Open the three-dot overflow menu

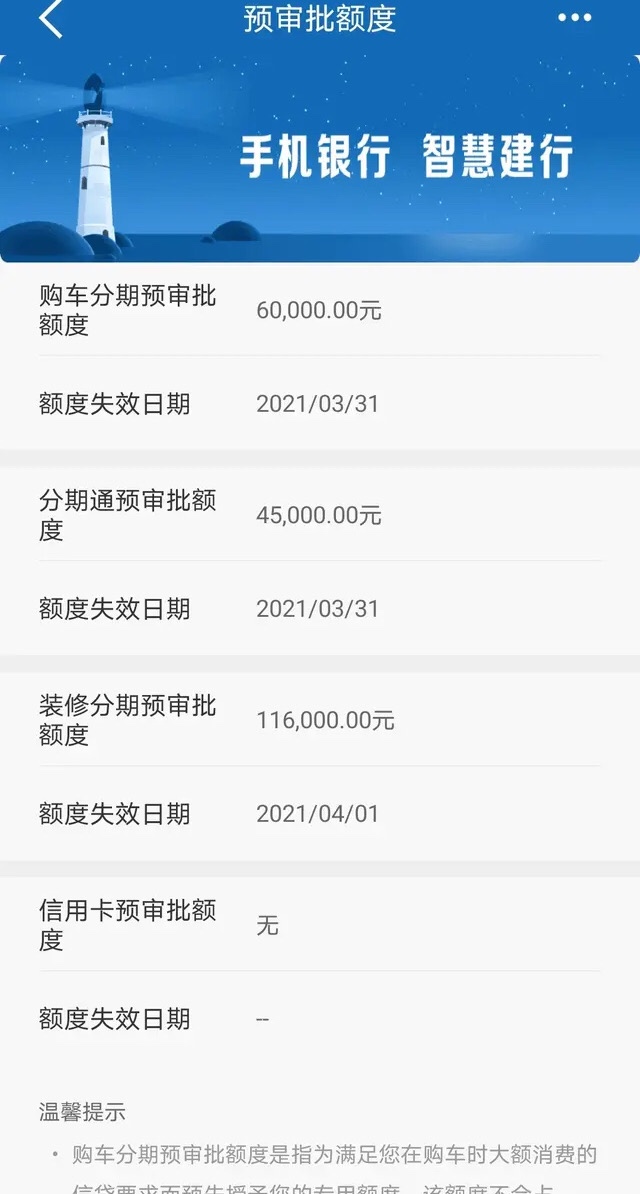574,18
